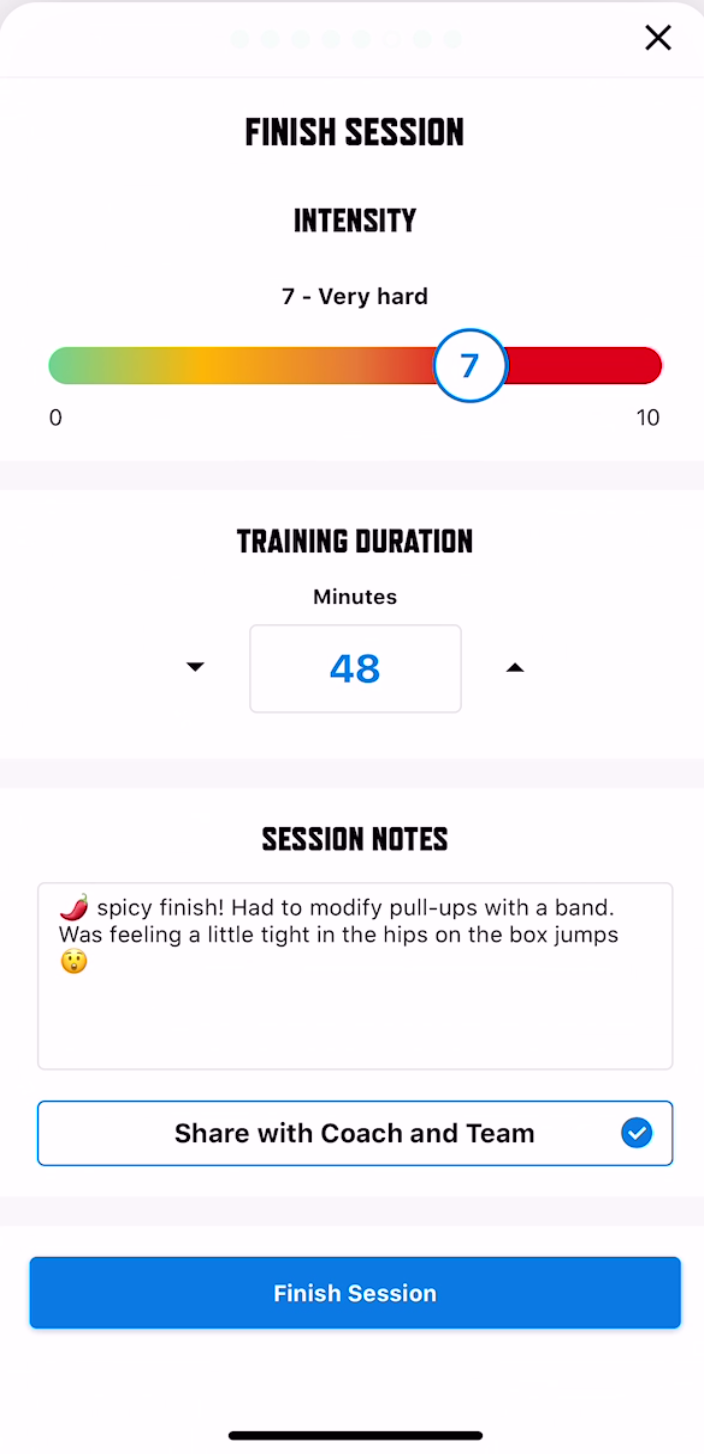The width and height of the screenshot is (704, 1454).
Task: Decrease training duration with the down arrow
Action: click(x=195, y=667)
